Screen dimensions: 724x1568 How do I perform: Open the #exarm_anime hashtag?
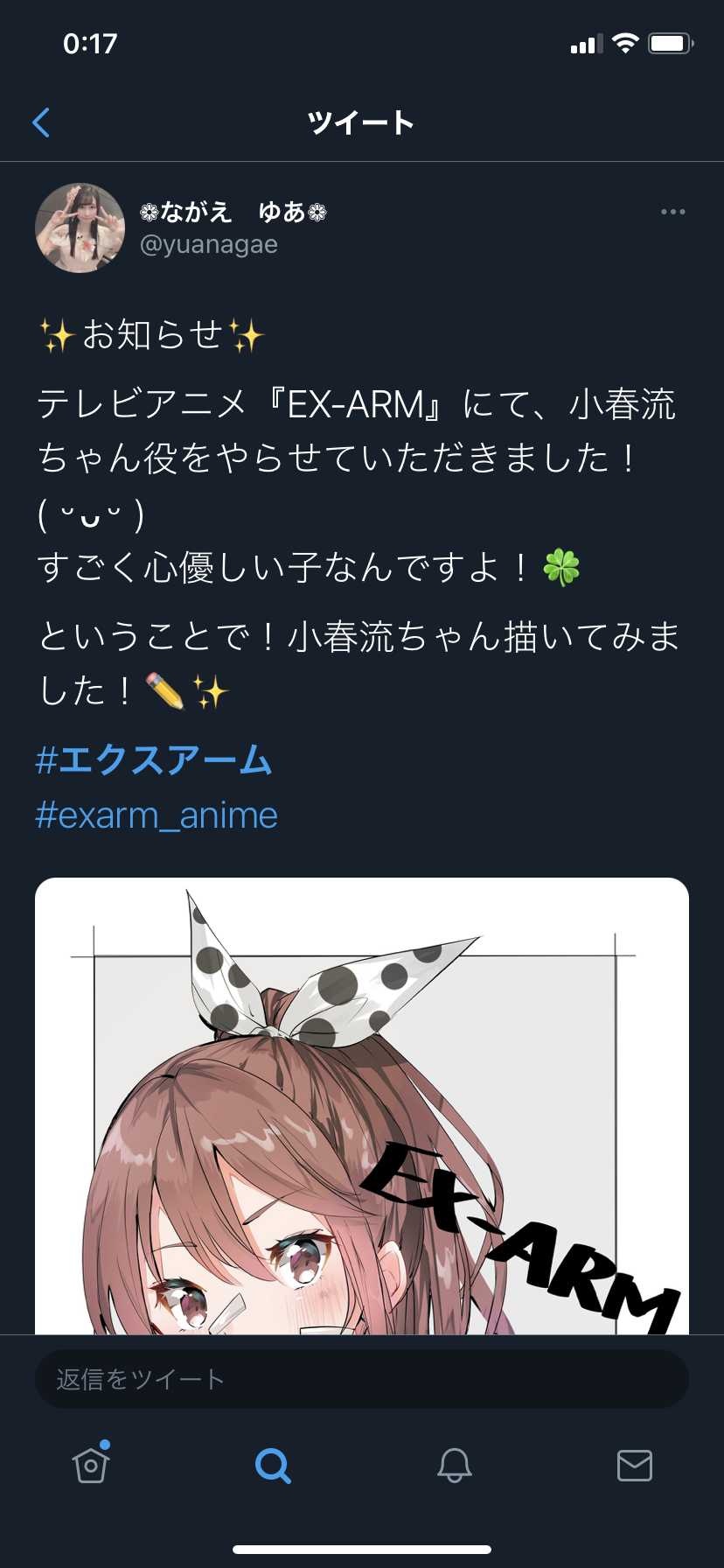(x=157, y=815)
